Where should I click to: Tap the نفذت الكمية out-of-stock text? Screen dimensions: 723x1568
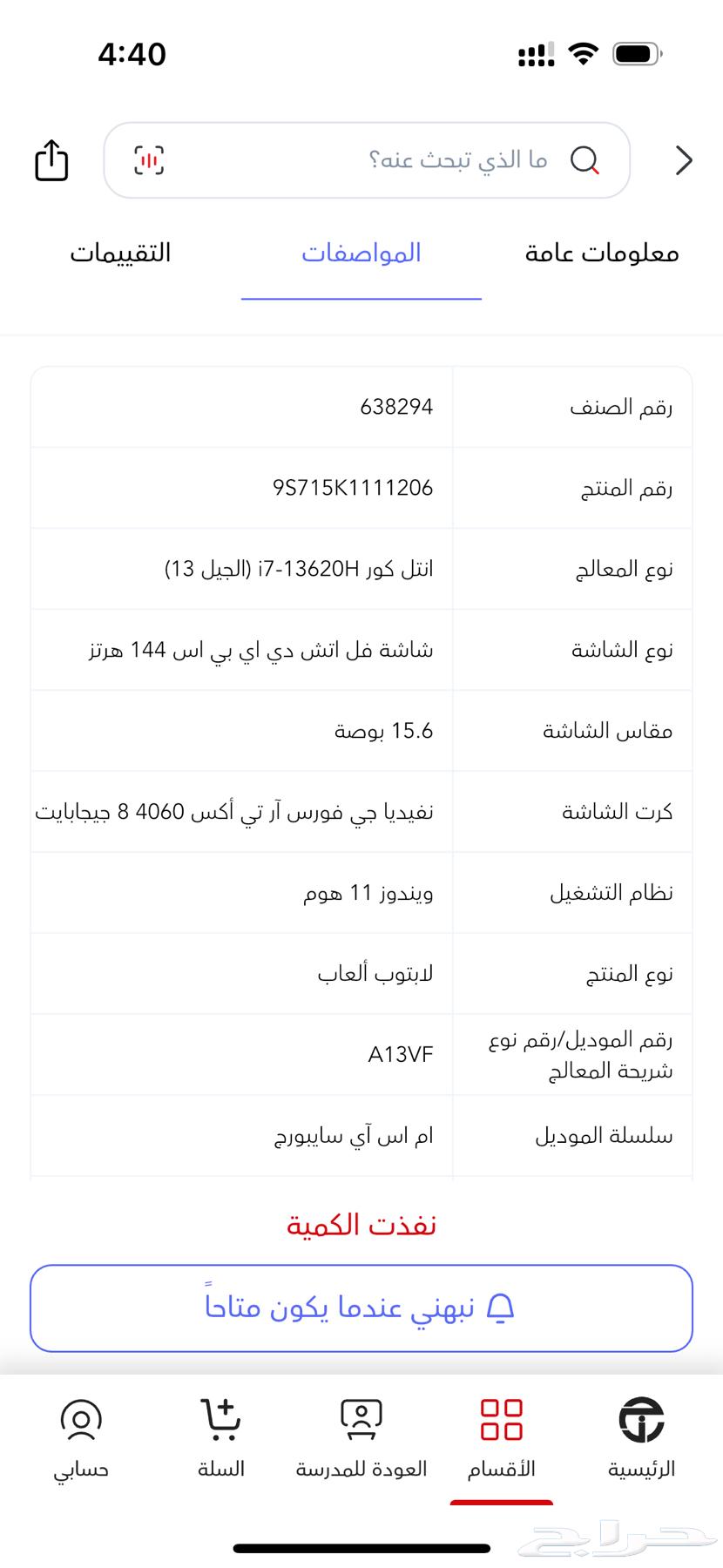point(361,1223)
